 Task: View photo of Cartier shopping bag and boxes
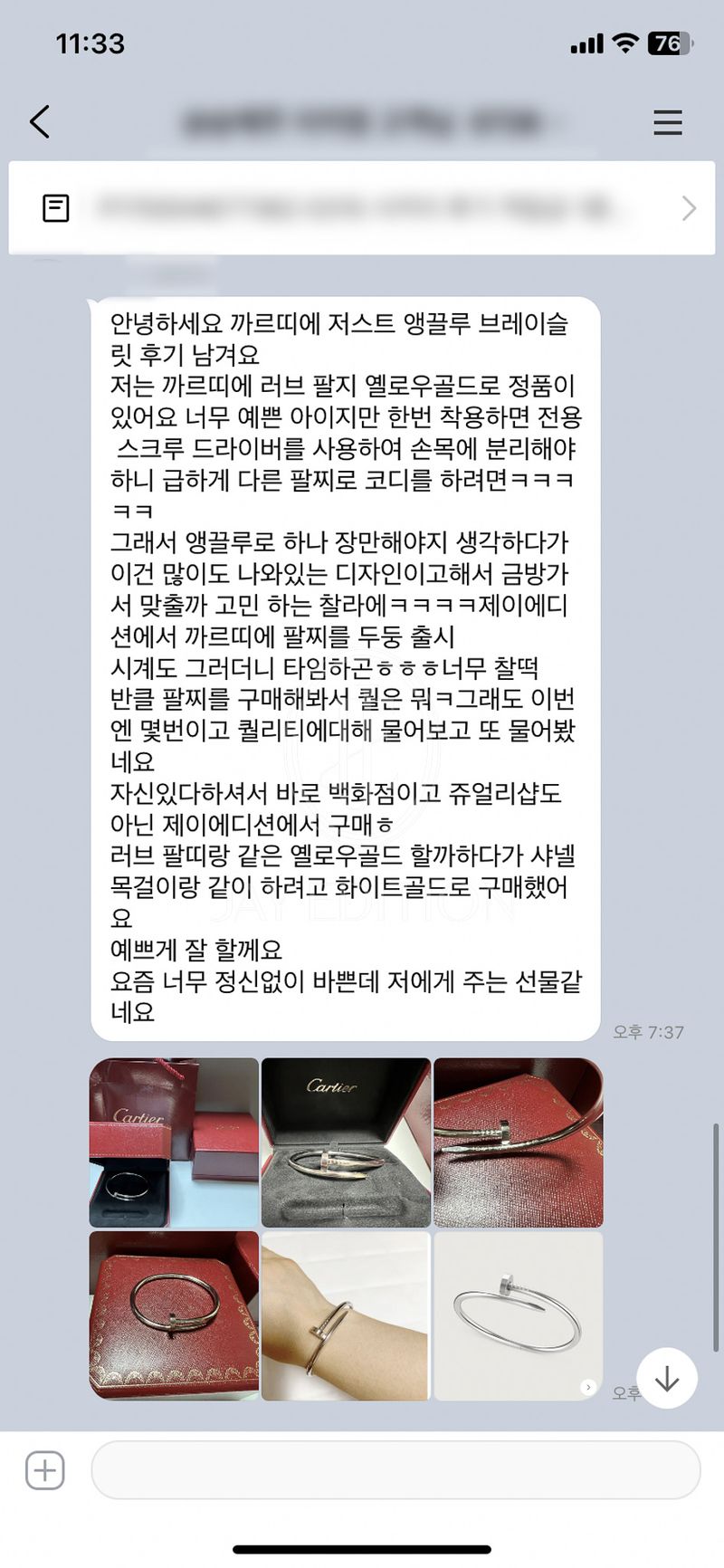click(x=174, y=1143)
